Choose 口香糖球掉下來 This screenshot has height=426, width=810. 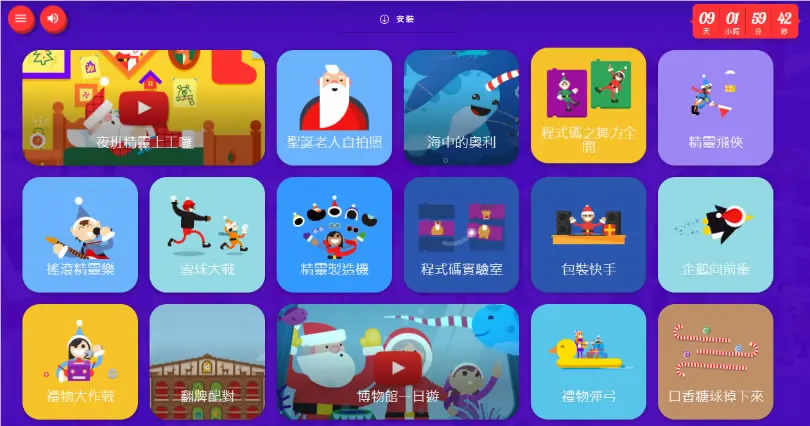click(715, 361)
